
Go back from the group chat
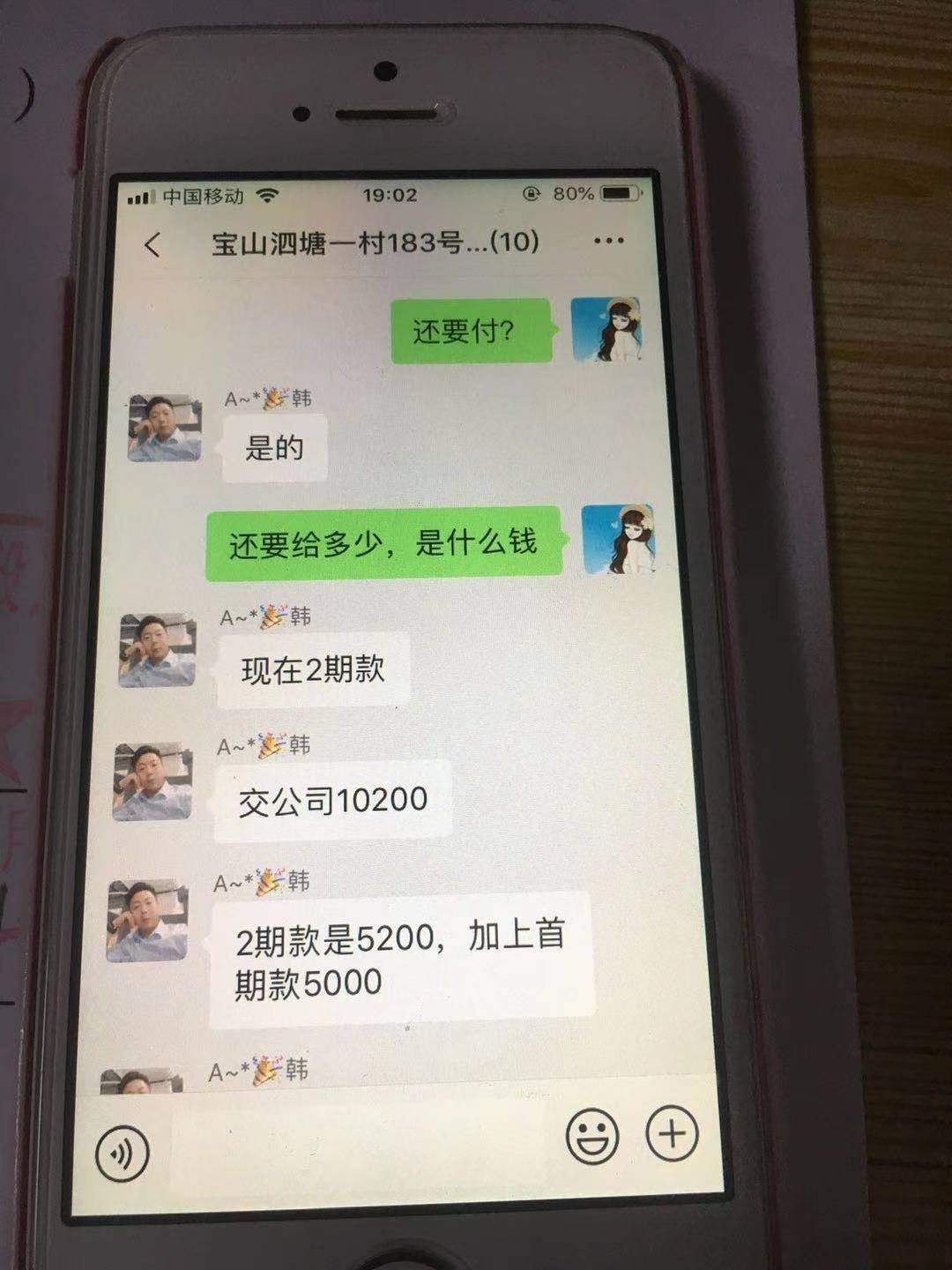click(x=153, y=244)
